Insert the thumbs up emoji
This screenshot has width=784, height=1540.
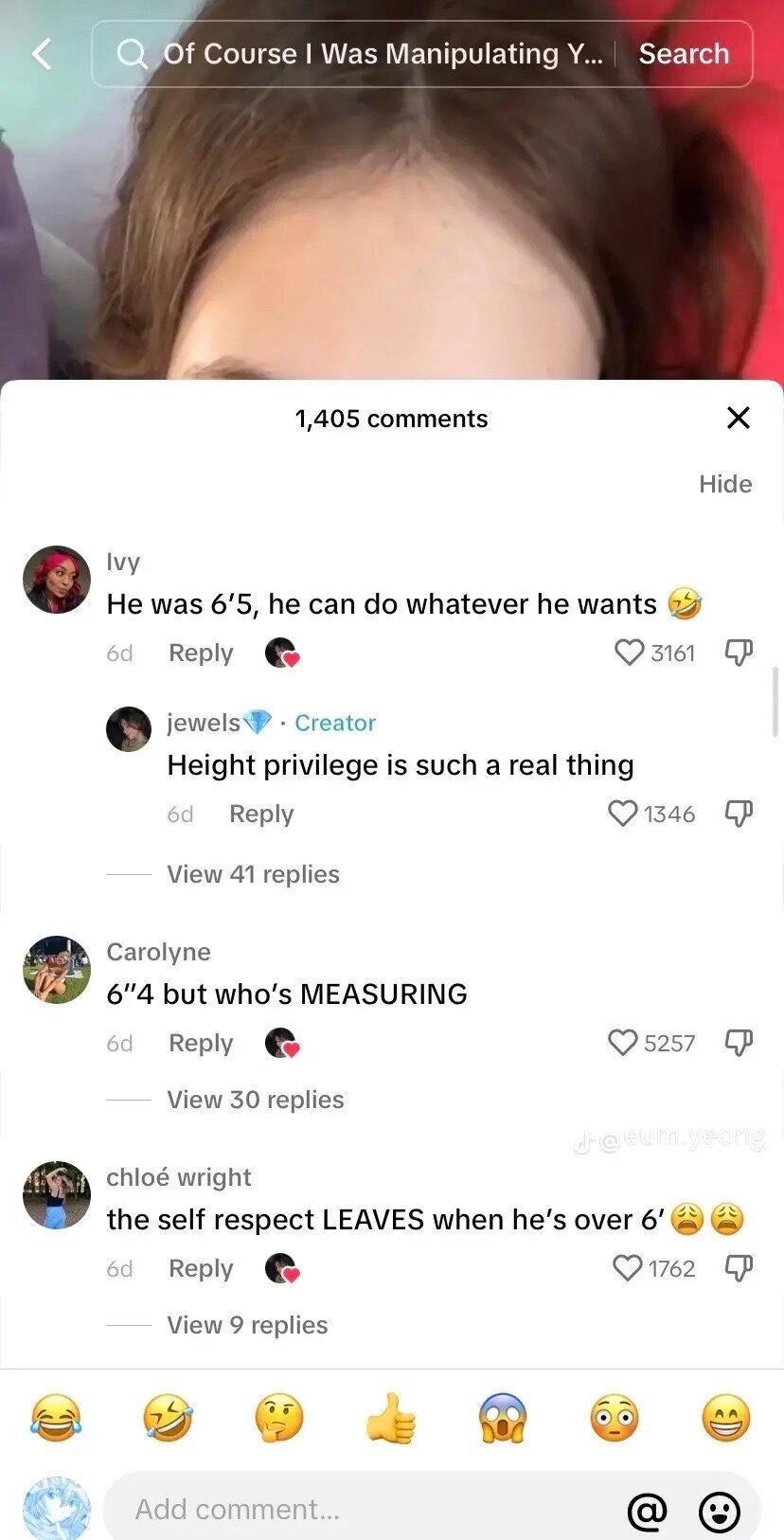pyautogui.click(x=391, y=1418)
